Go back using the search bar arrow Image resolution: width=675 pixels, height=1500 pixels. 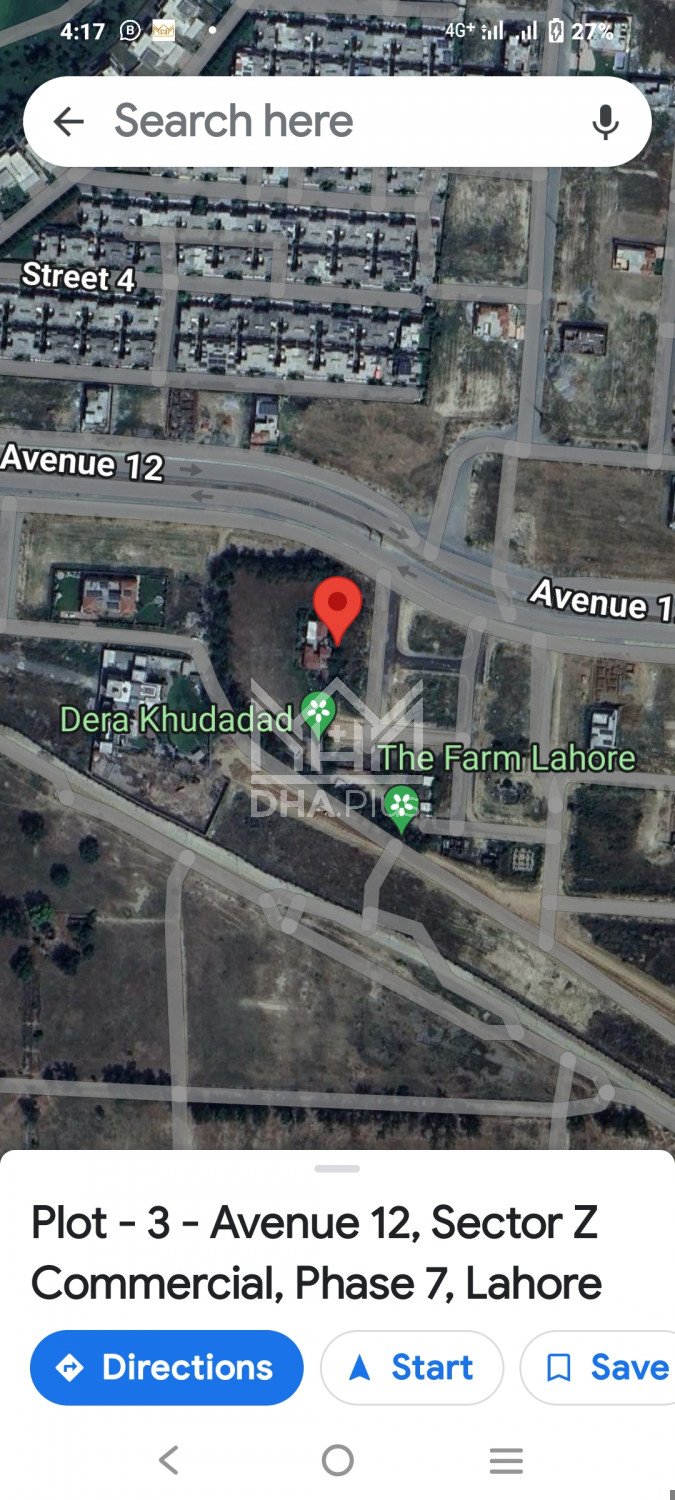(68, 122)
